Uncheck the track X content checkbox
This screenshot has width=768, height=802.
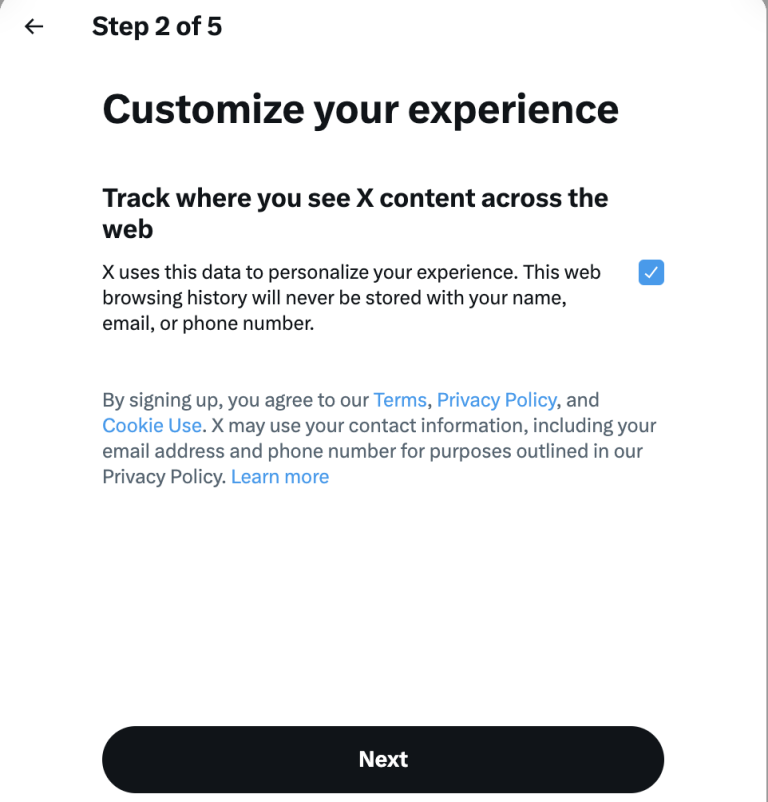point(651,272)
